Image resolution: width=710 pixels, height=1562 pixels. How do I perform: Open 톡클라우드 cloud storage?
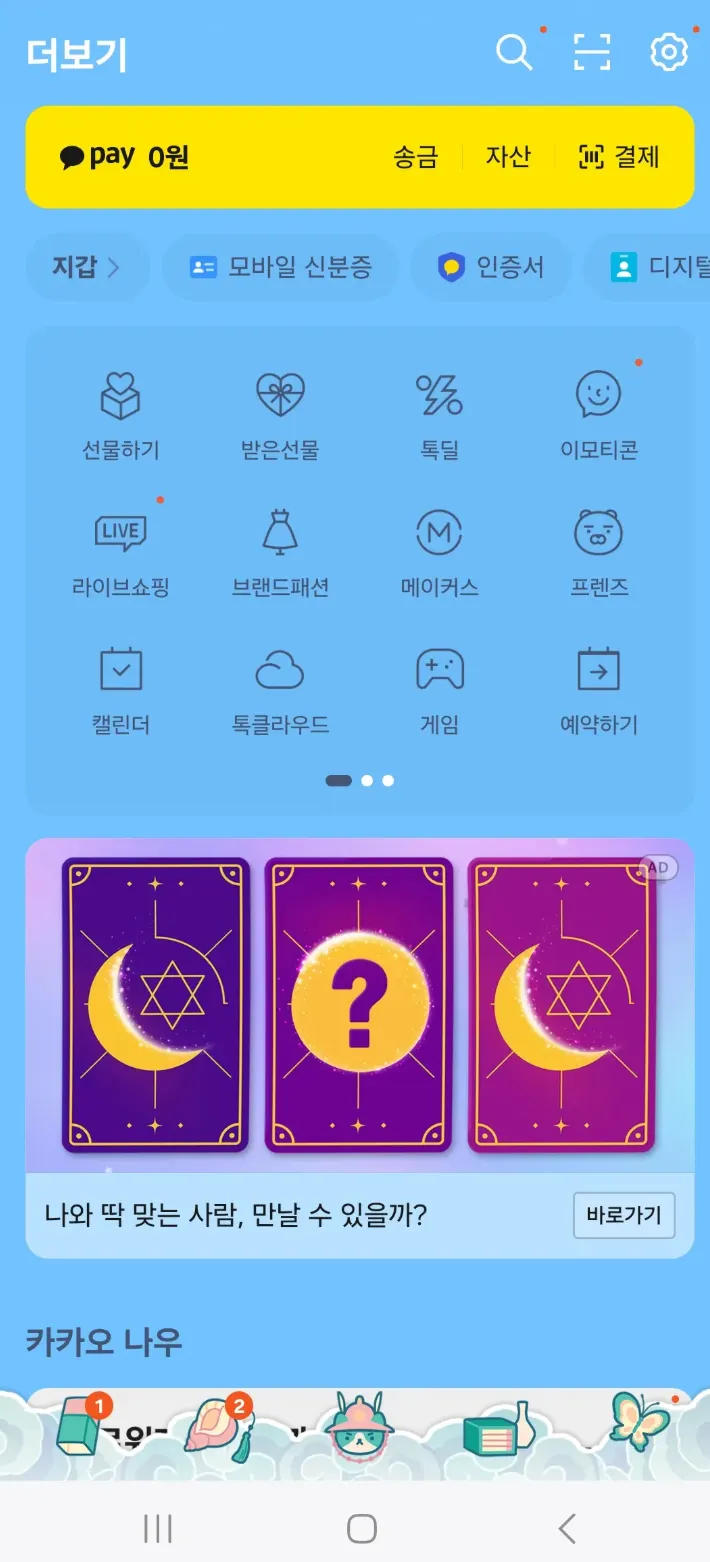pos(280,690)
